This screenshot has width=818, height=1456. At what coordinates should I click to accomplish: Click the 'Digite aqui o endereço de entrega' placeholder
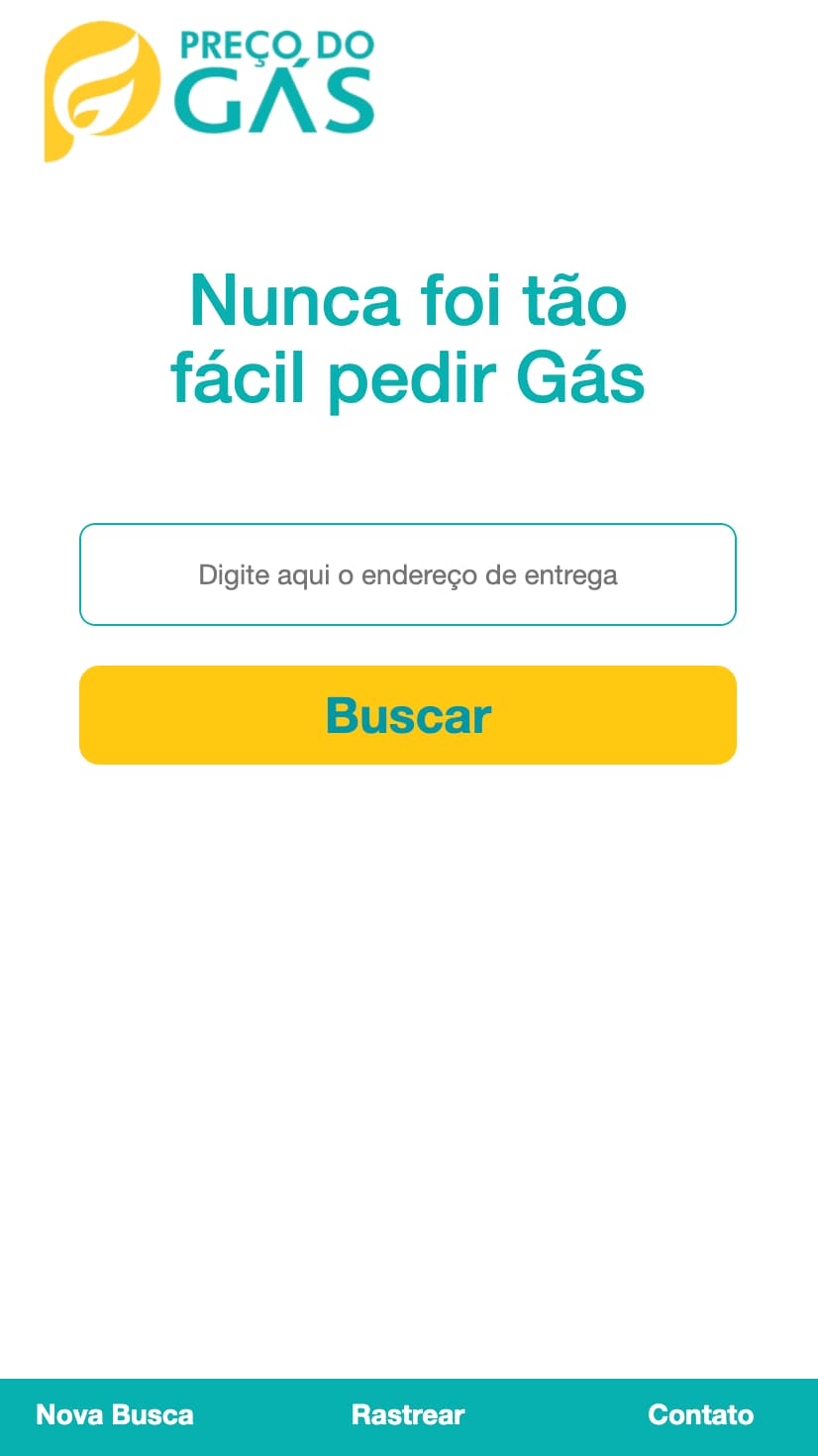[407, 573]
